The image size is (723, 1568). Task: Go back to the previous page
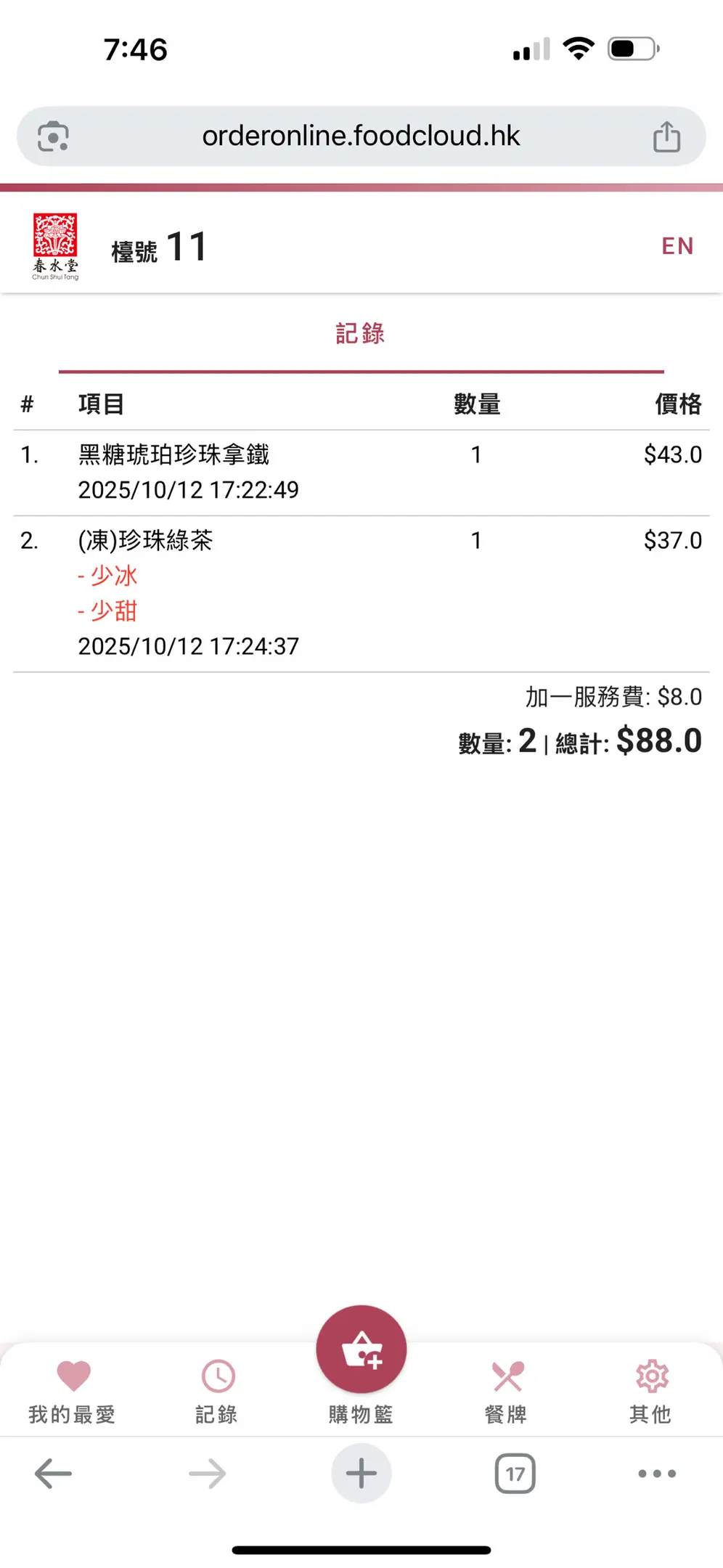click(53, 1474)
